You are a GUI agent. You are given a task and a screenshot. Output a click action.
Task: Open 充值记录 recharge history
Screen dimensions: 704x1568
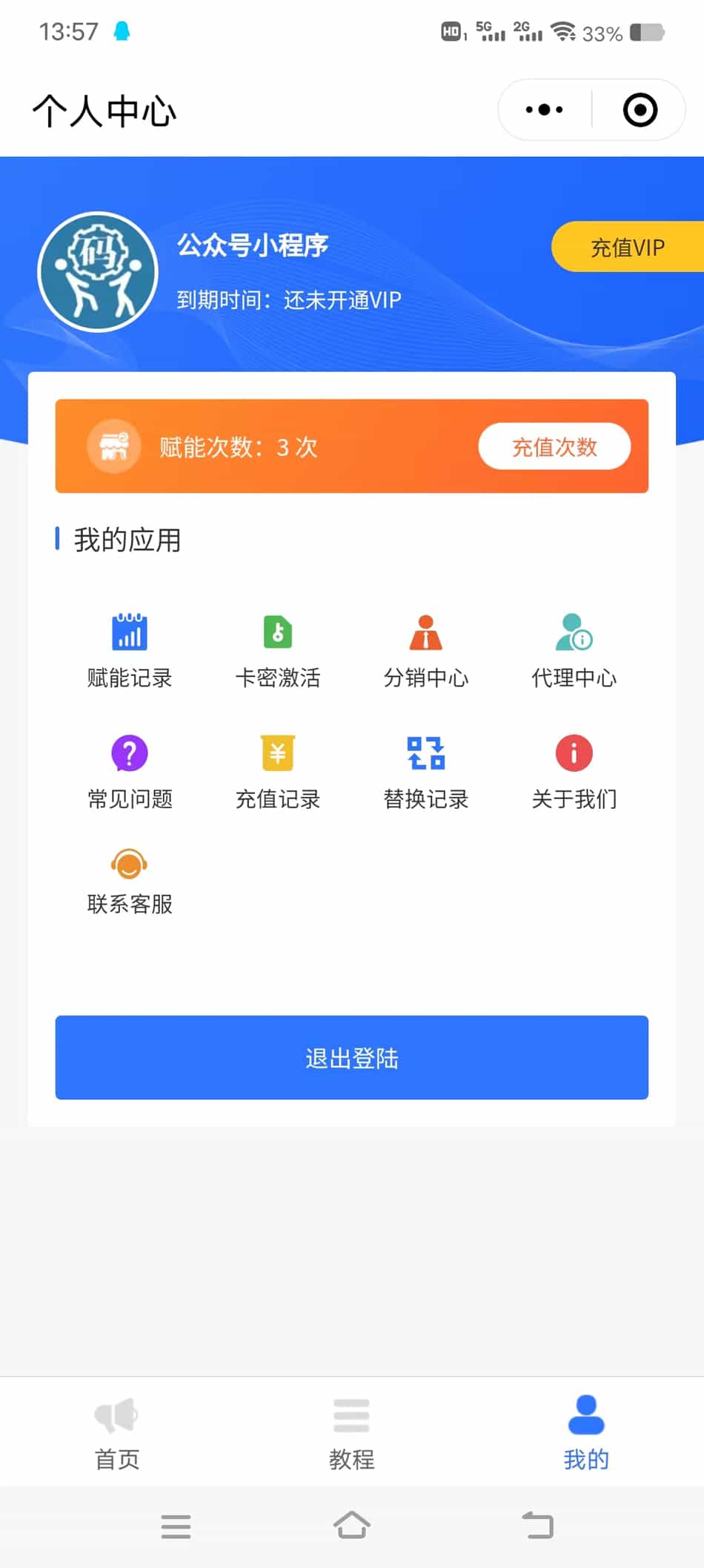coord(278,771)
